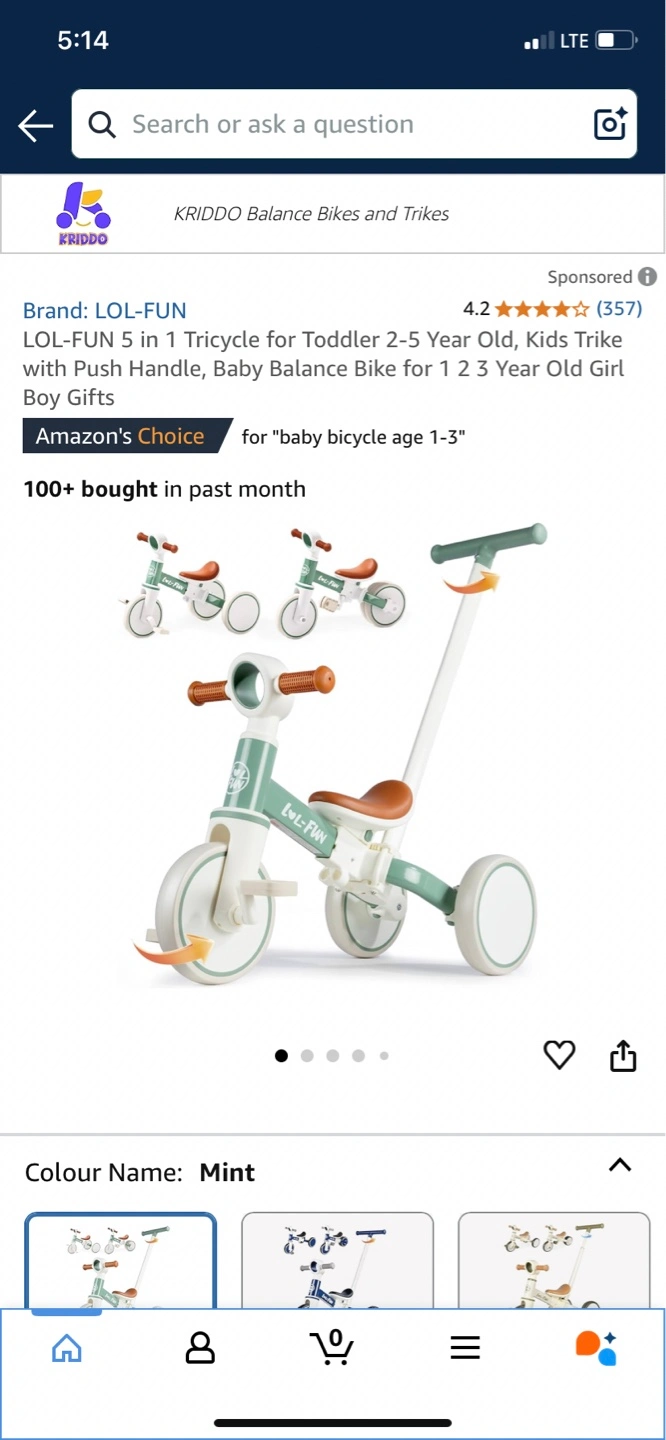666x1440 pixels.
Task: Share this tricycle product
Action: click(x=623, y=1055)
